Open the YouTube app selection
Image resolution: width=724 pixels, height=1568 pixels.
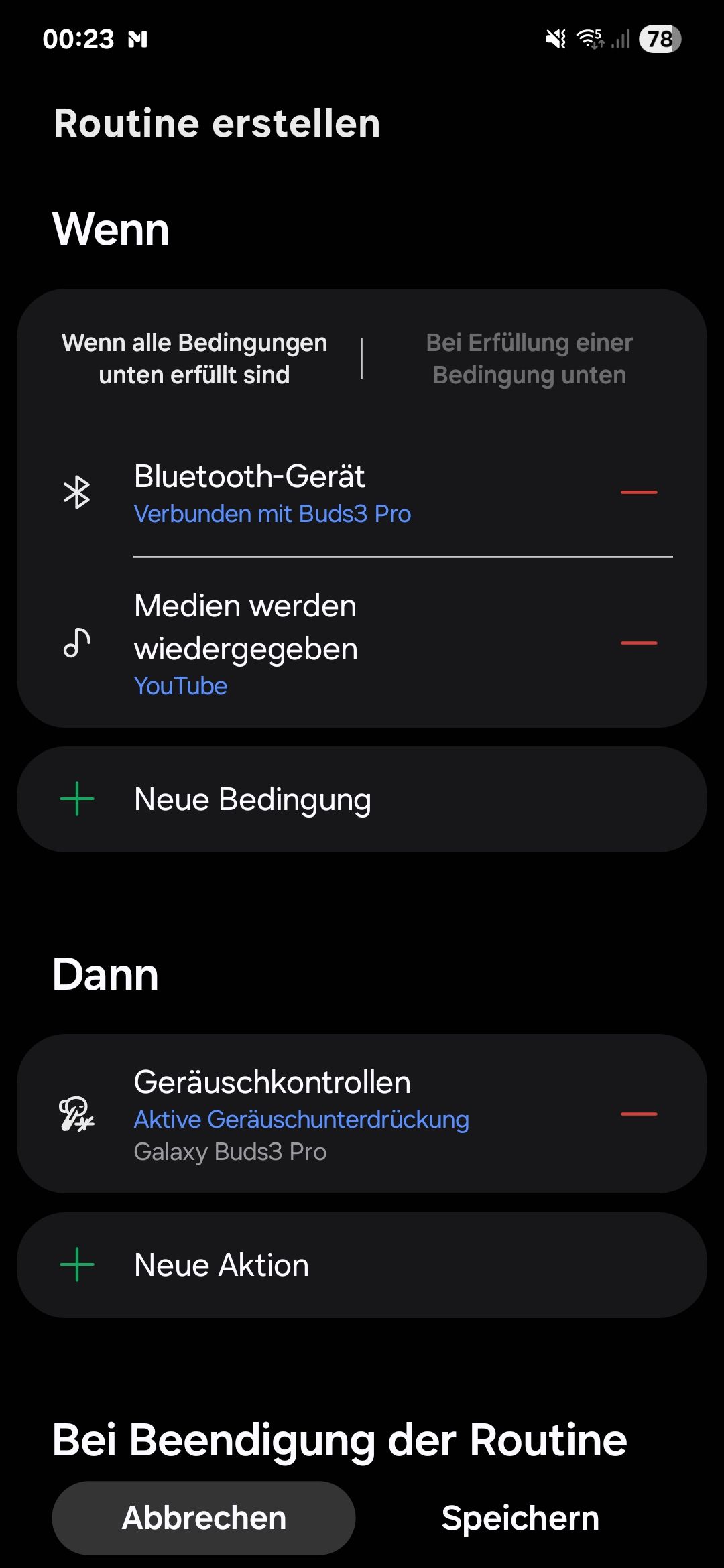coord(180,685)
